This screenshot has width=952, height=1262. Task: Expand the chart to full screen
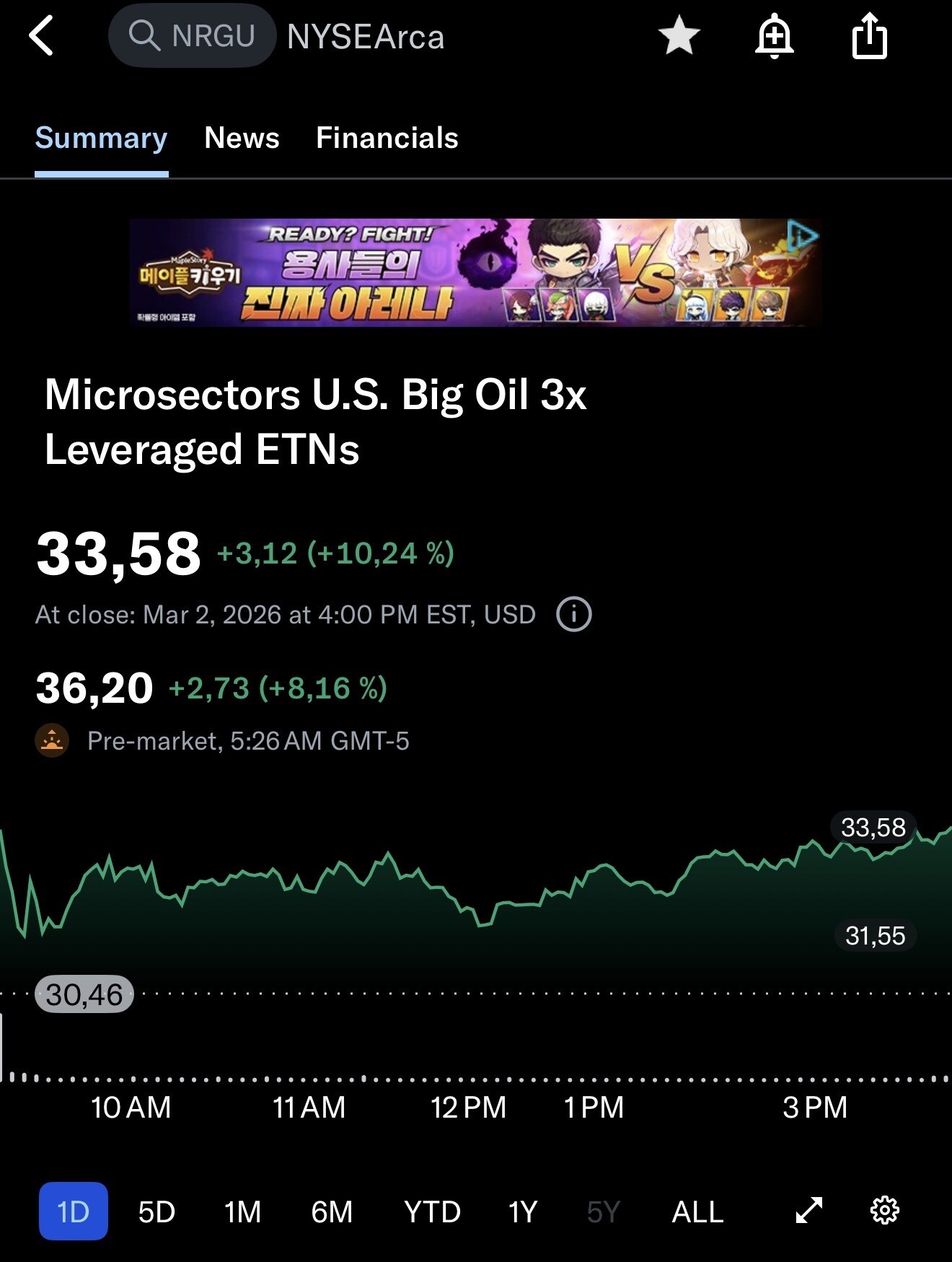click(808, 1210)
